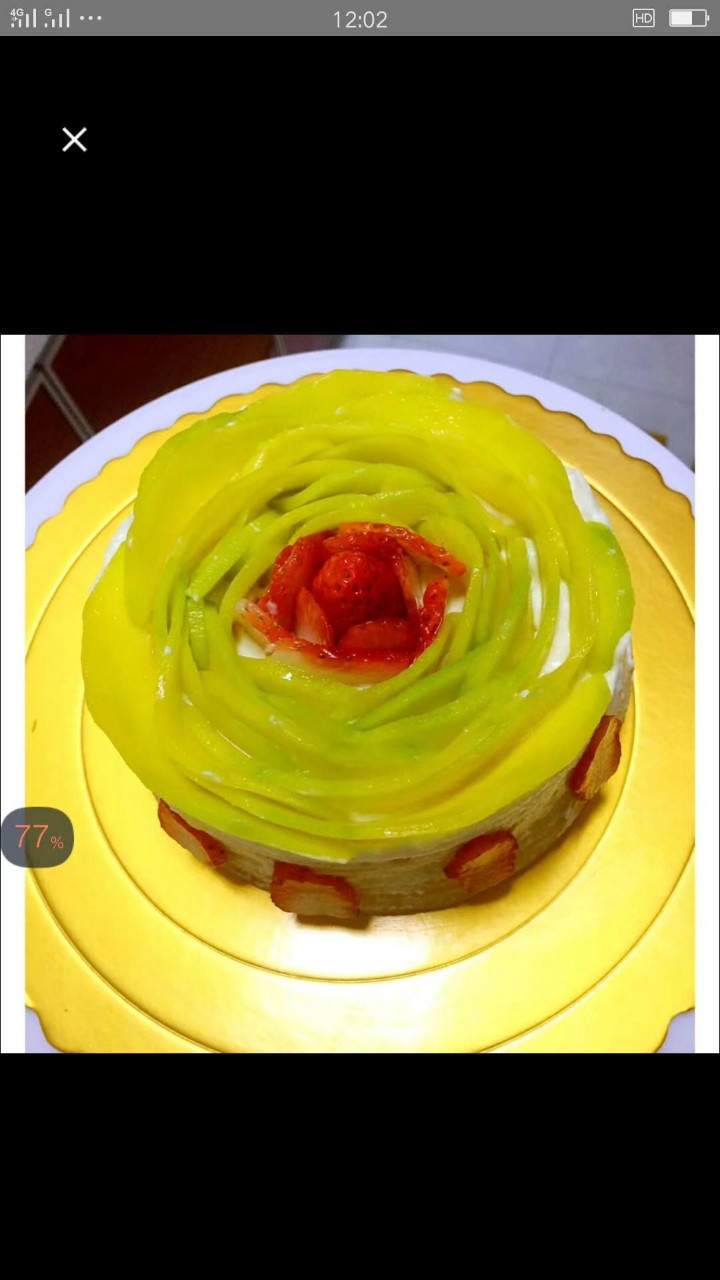Tap the floating 77% bubble
The width and height of the screenshot is (720, 1280).
click(37, 837)
